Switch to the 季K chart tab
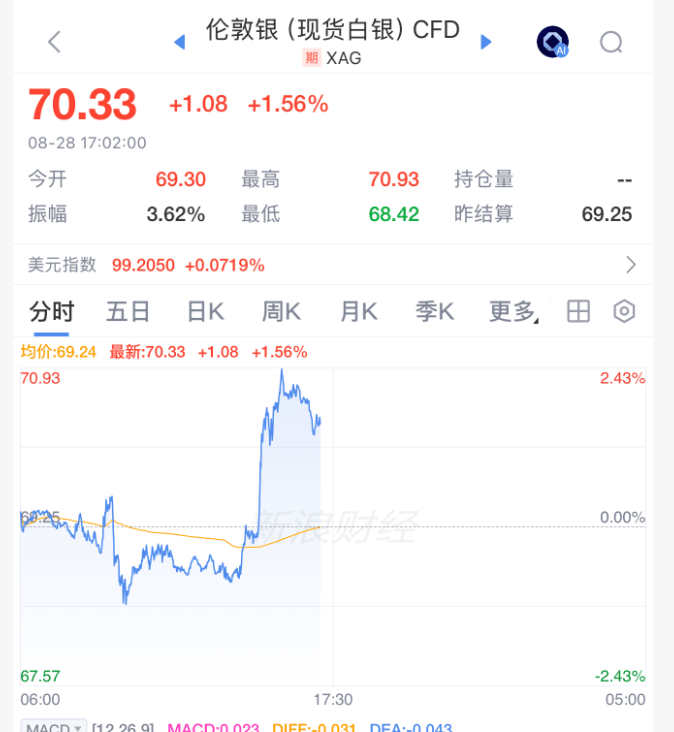Image resolution: width=674 pixels, height=732 pixels. click(x=435, y=312)
